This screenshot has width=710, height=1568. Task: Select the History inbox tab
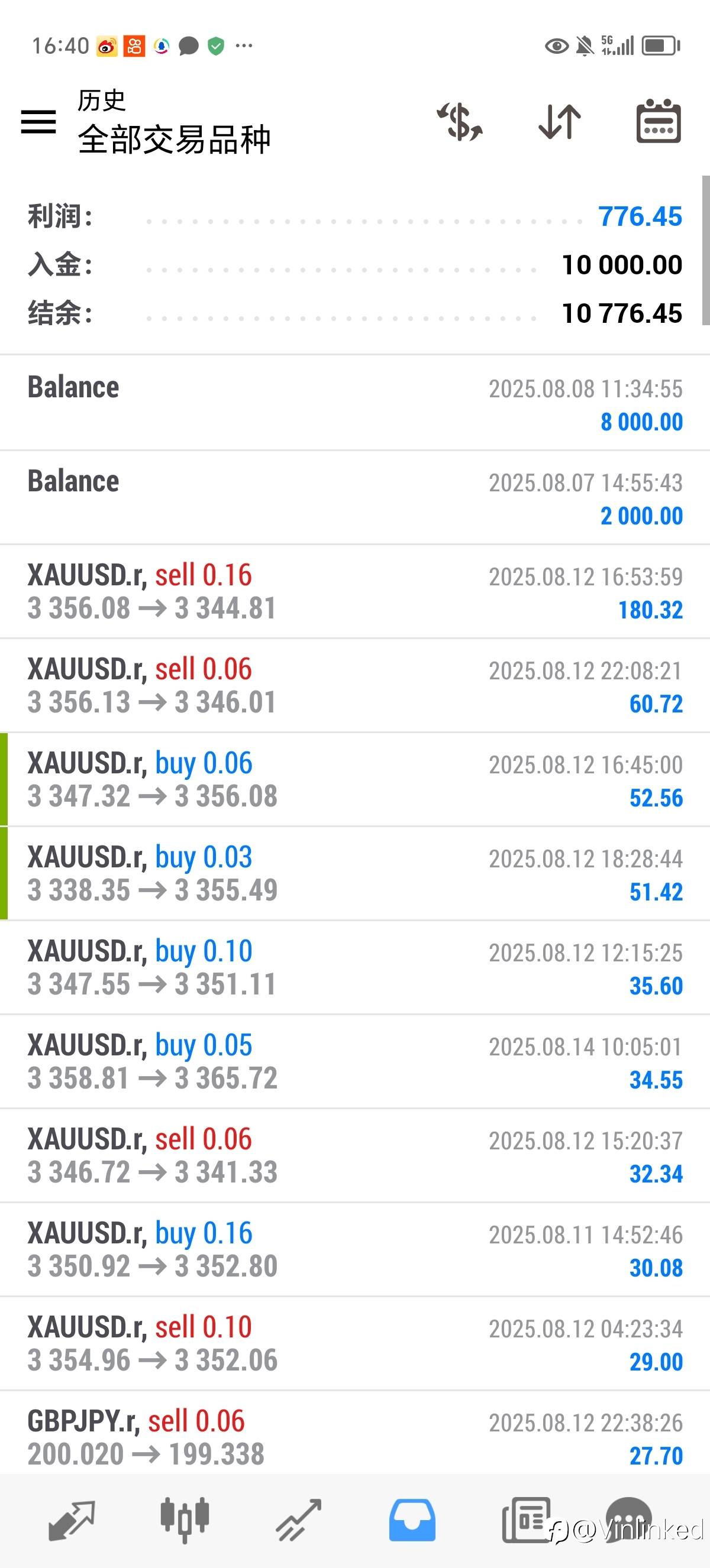point(412,1520)
